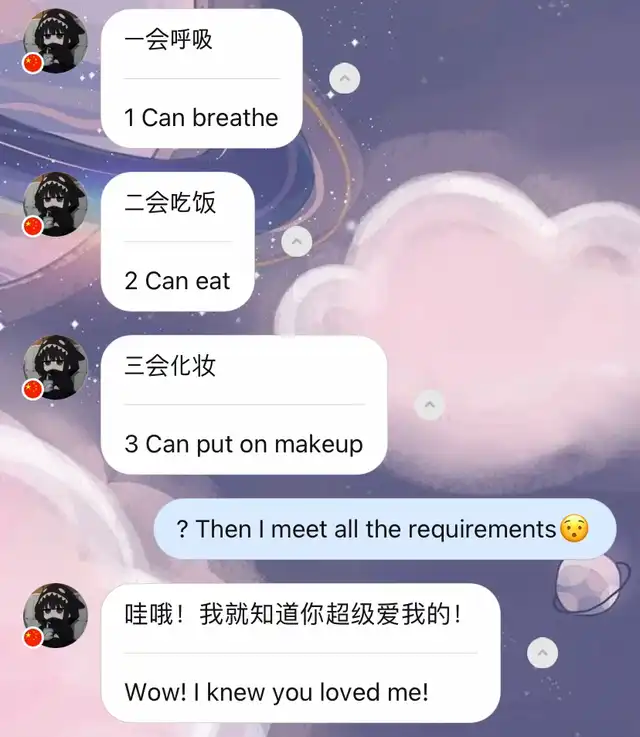640x737 pixels.
Task: Tap the avatar next to "2 Can eat"
Action: coord(55,205)
